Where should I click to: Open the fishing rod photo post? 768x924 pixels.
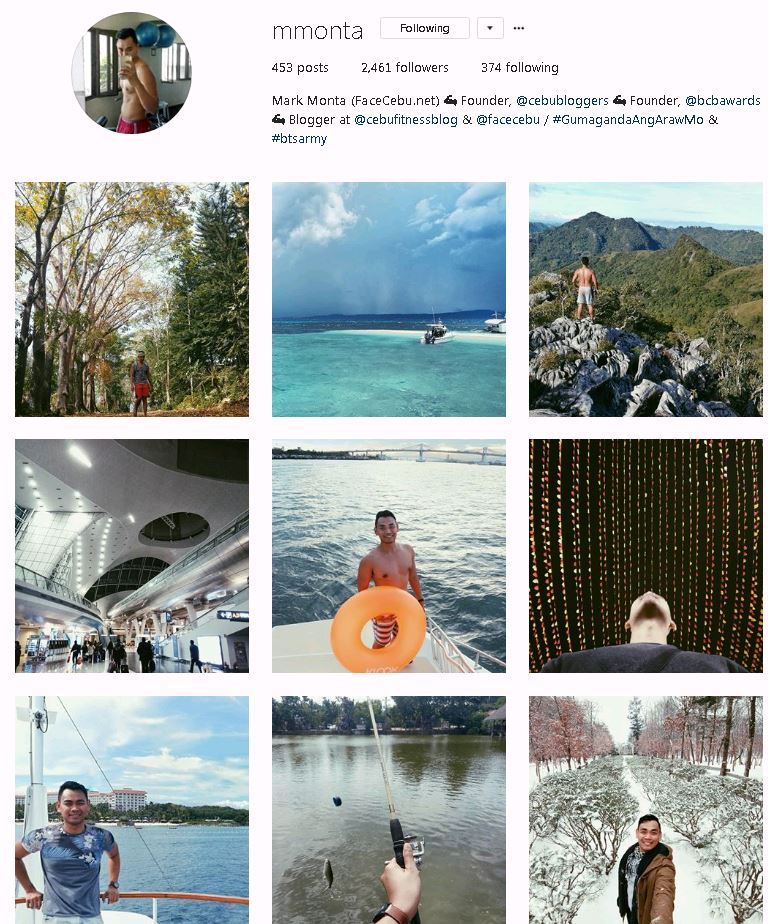[x=388, y=810]
